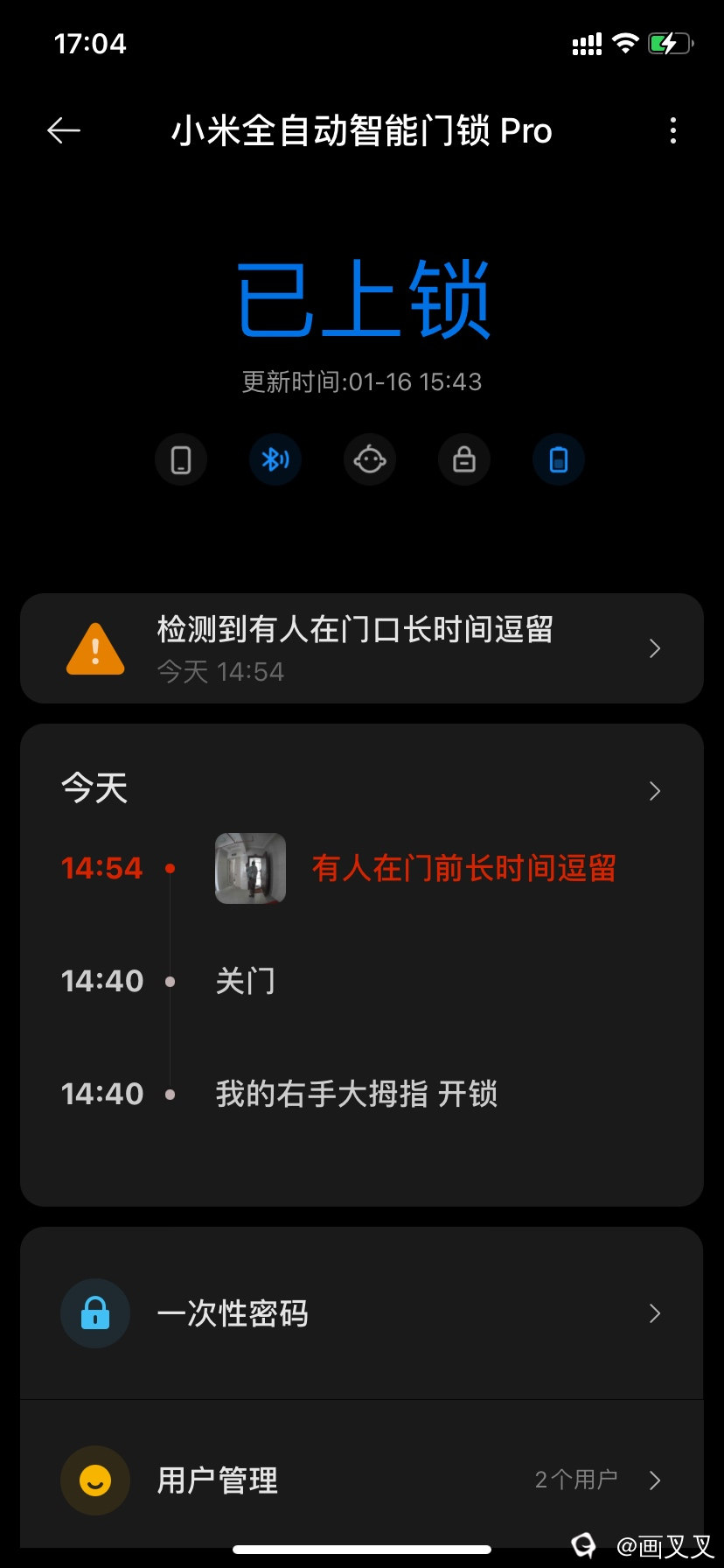724x1568 pixels.
Task: Tap the padlock status icon
Action: pos(464,459)
